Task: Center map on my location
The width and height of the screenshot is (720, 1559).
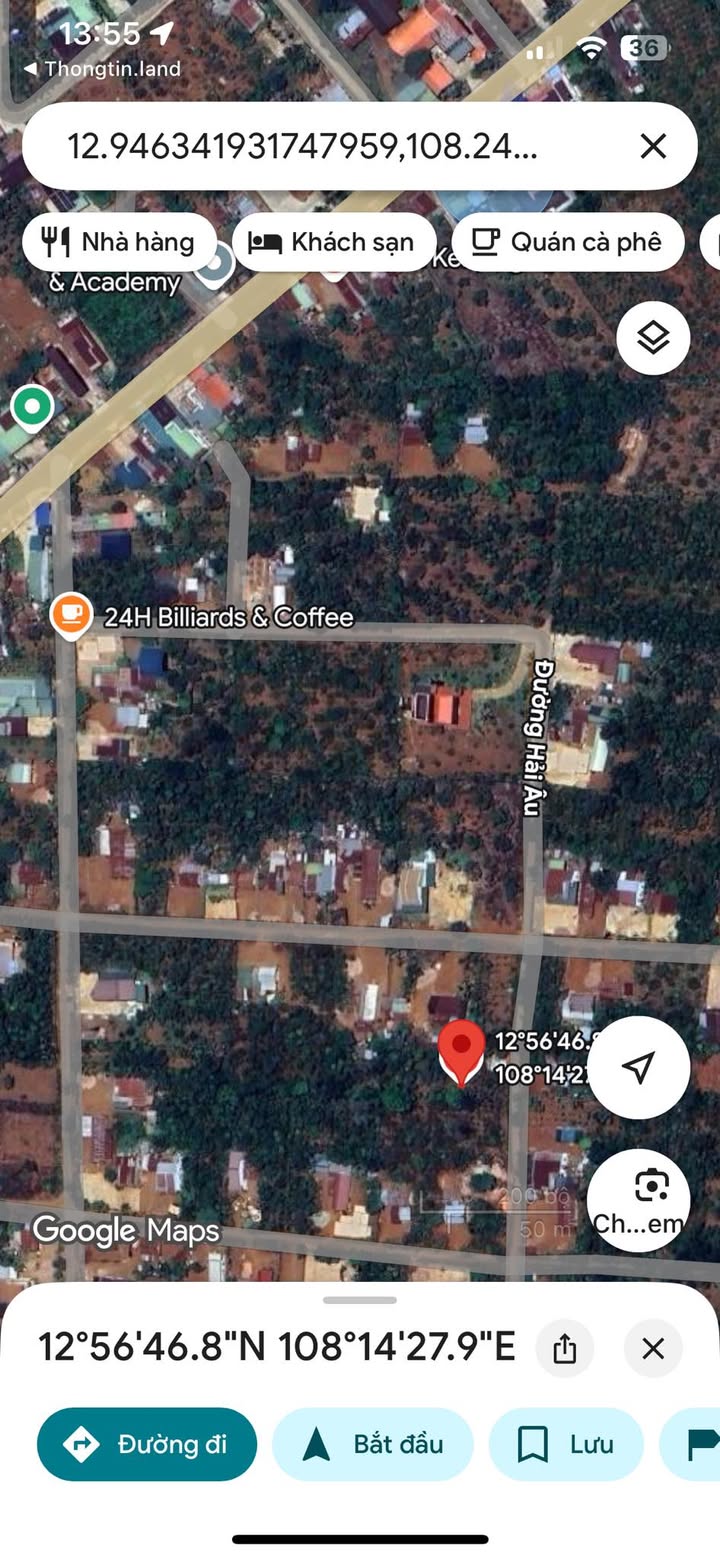Action: pyautogui.click(x=638, y=1067)
